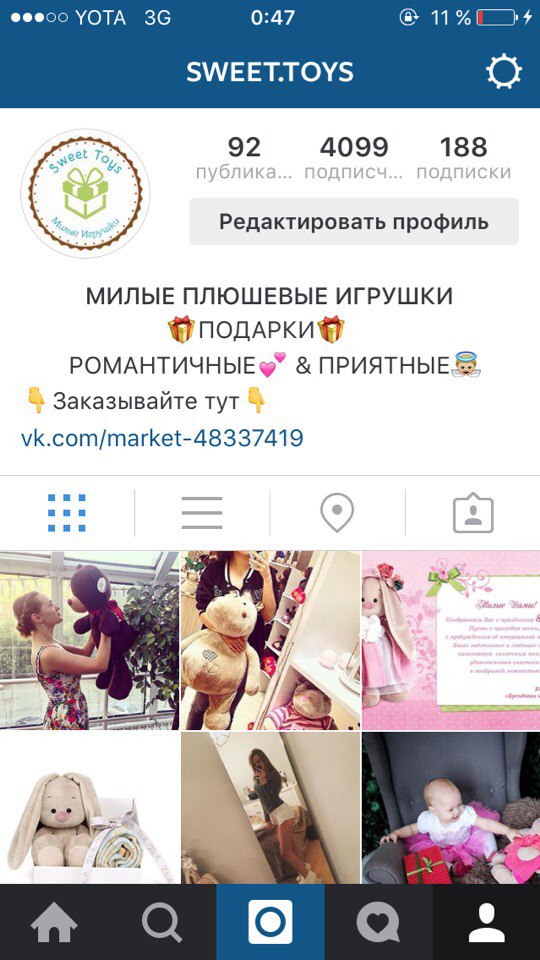The image size is (540, 960).
Task: View the 188 подписки following list
Action: (463, 158)
